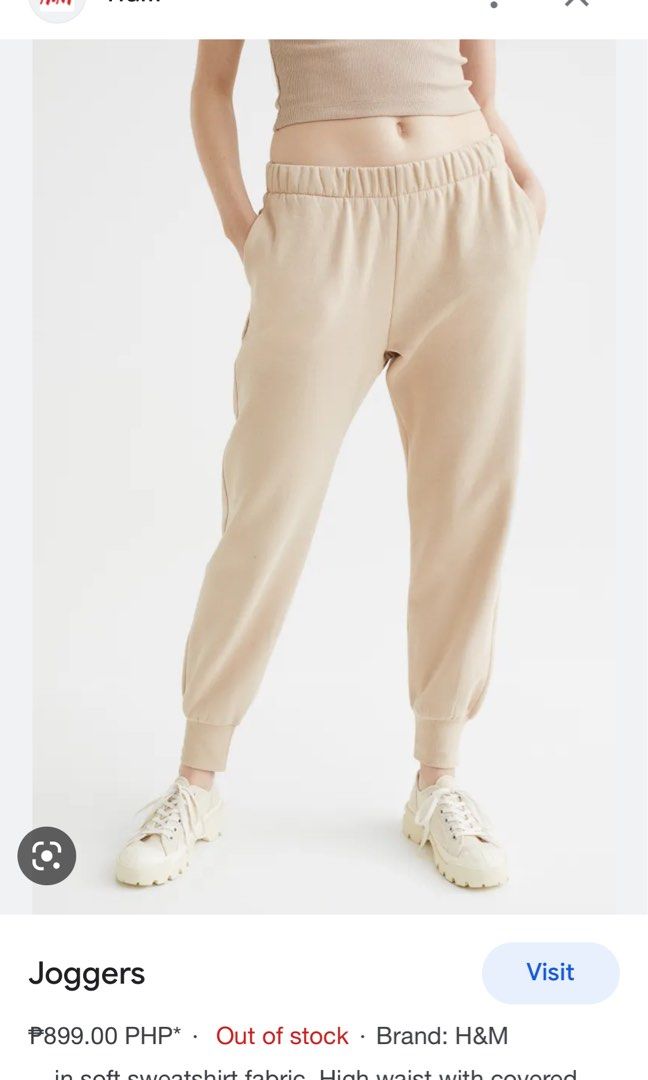Open Google Lens search on the image
Viewport: 648px width, 1080px height.
click(47, 855)
